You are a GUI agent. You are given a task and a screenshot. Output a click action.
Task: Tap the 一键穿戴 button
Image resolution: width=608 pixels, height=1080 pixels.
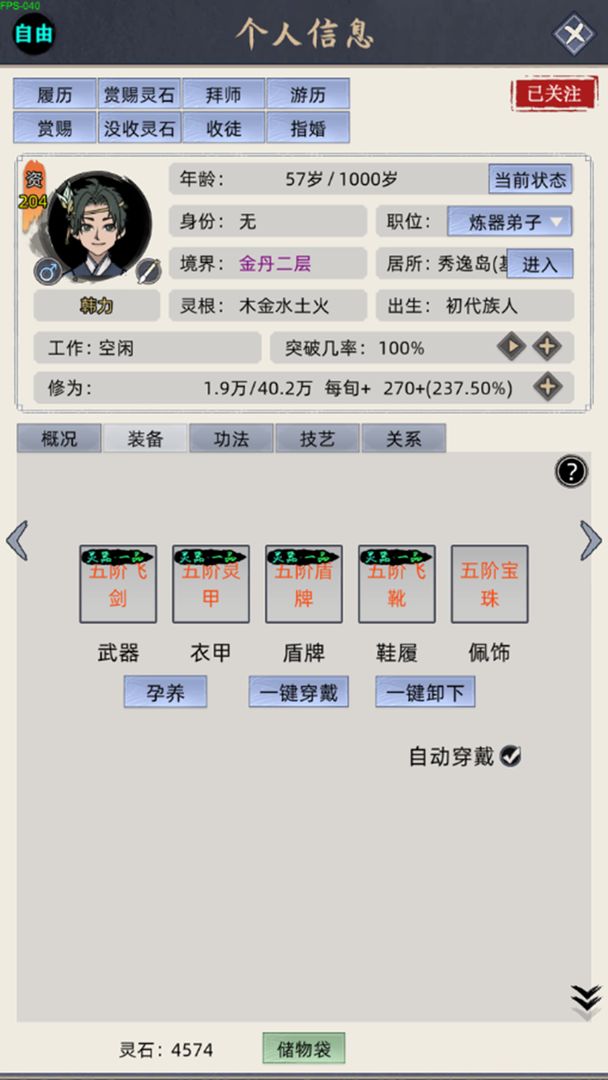coord(298,692)
